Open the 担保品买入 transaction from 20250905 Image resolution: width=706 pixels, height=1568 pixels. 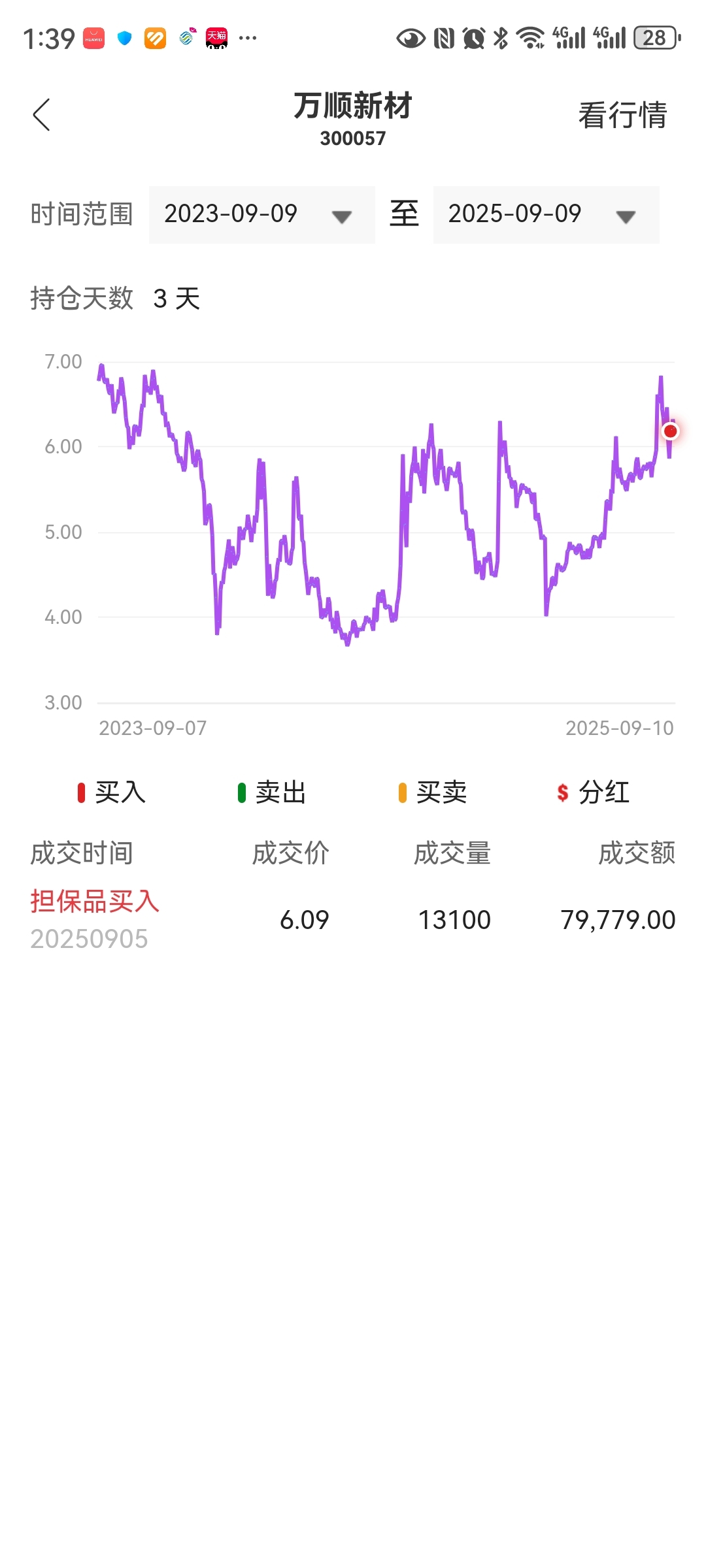pyautogui.click(x=353, y=920)
